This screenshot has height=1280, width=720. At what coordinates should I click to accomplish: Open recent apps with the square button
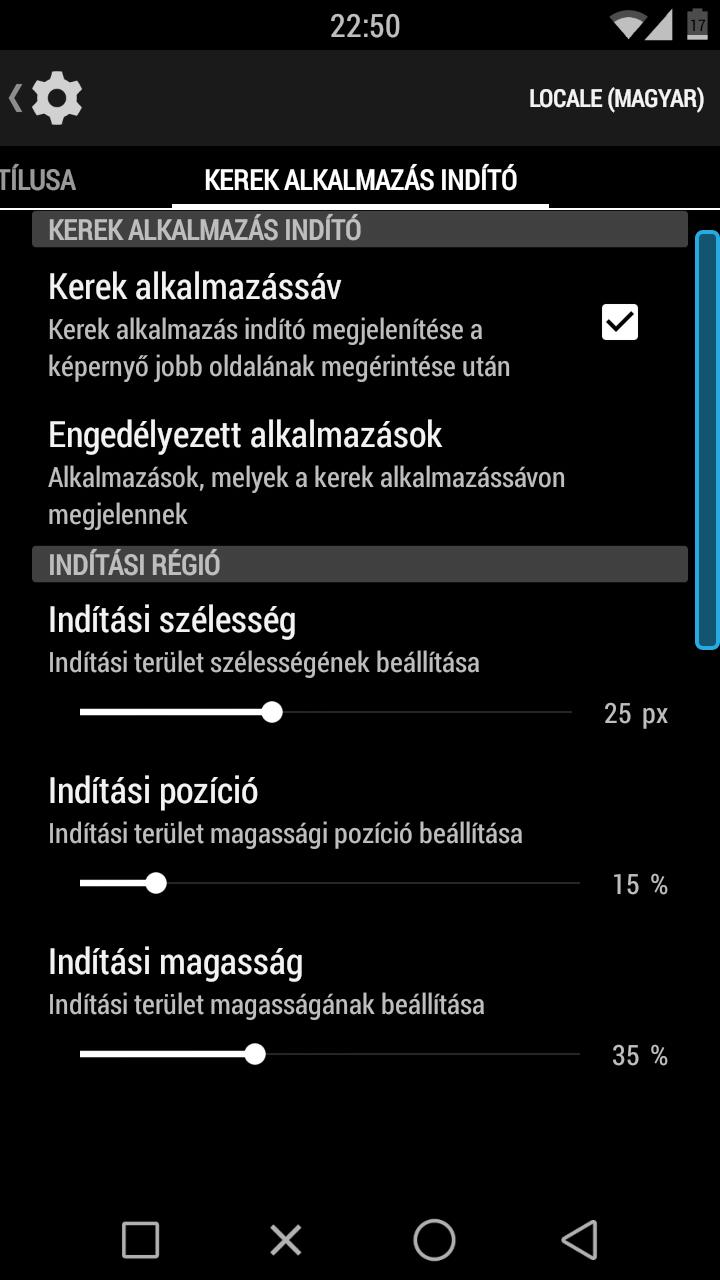click(140, 1240)
